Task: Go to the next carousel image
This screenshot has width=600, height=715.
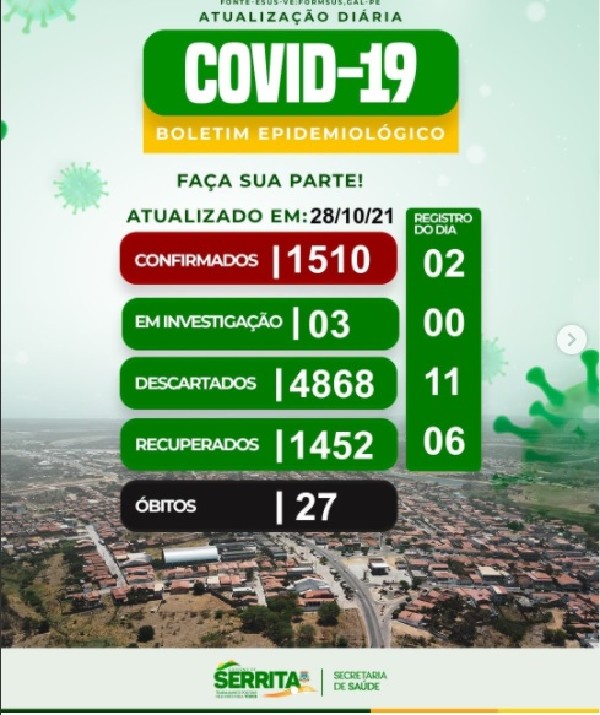Action: click(x=571, y=340)
